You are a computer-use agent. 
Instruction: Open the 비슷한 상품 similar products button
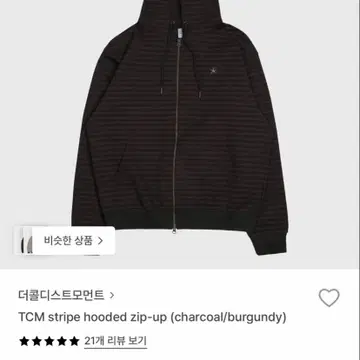pyautogui.click(x=65, y=241)
